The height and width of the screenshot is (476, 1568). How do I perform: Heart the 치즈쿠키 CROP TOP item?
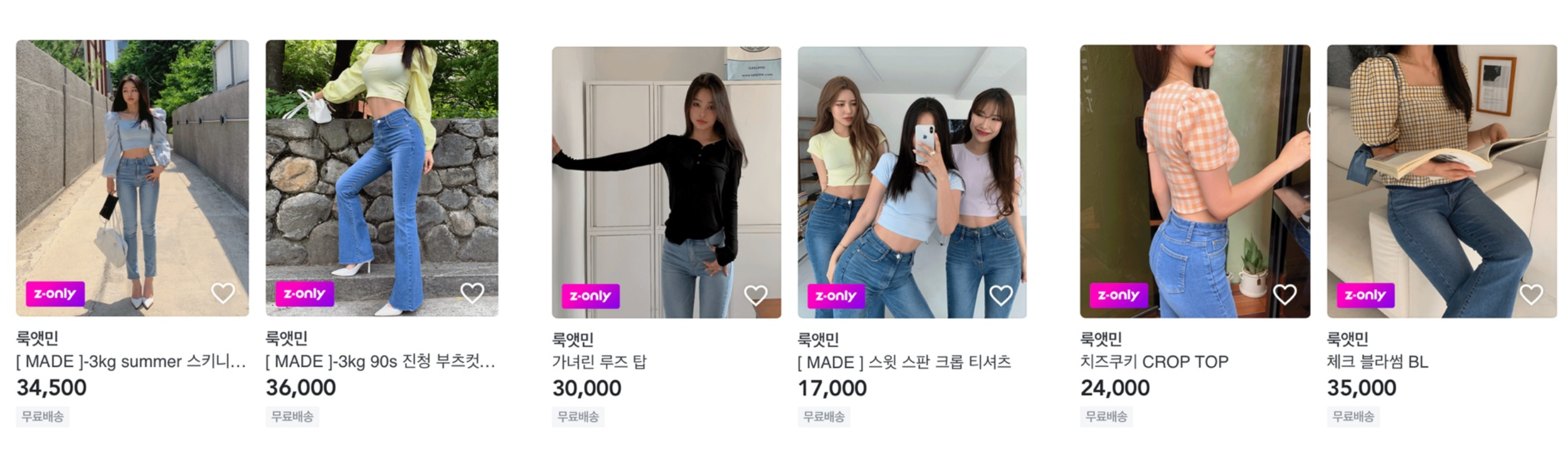[1285, 294]
